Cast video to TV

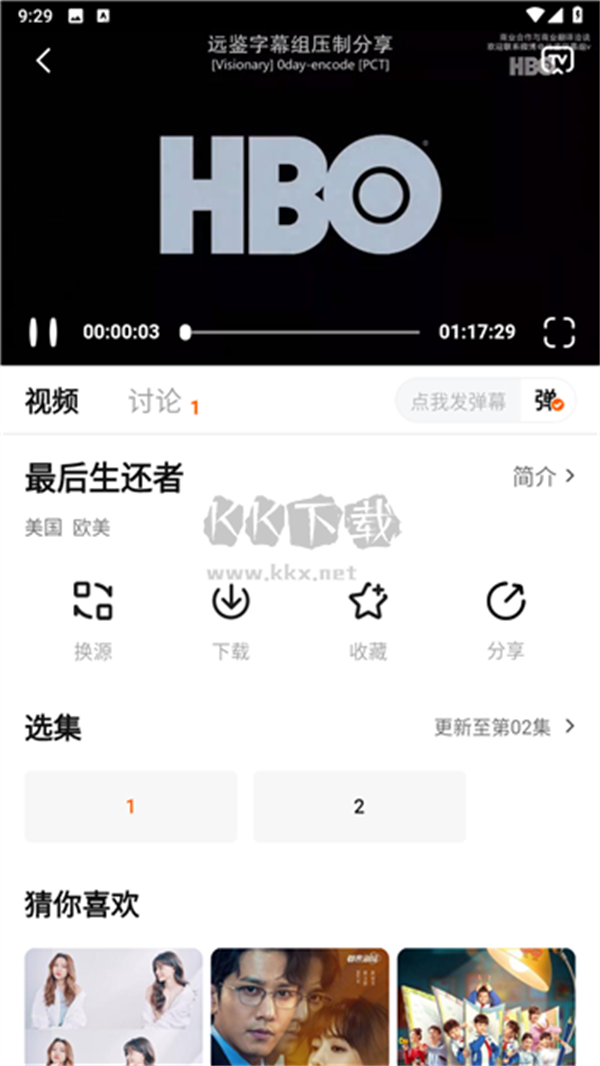click(557, 59)
